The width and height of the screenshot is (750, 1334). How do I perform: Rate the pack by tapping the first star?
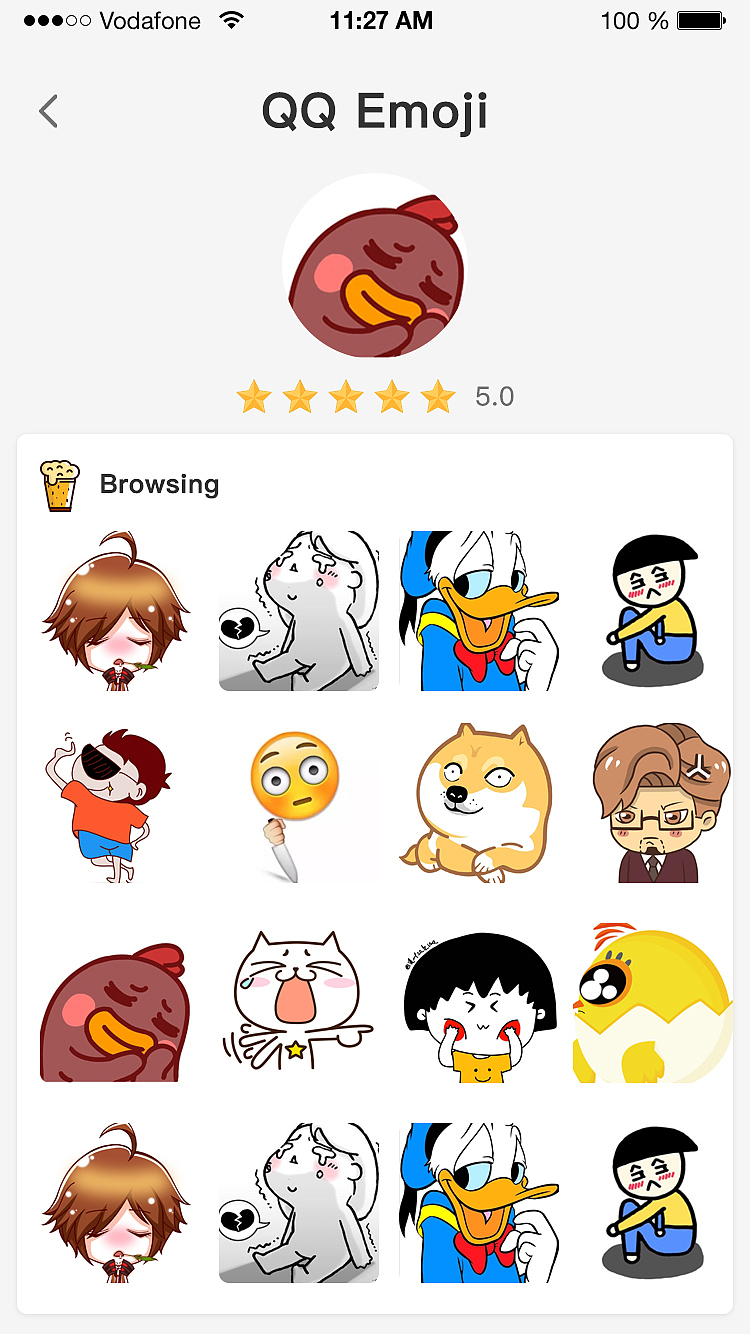click(x=255, y=396)
